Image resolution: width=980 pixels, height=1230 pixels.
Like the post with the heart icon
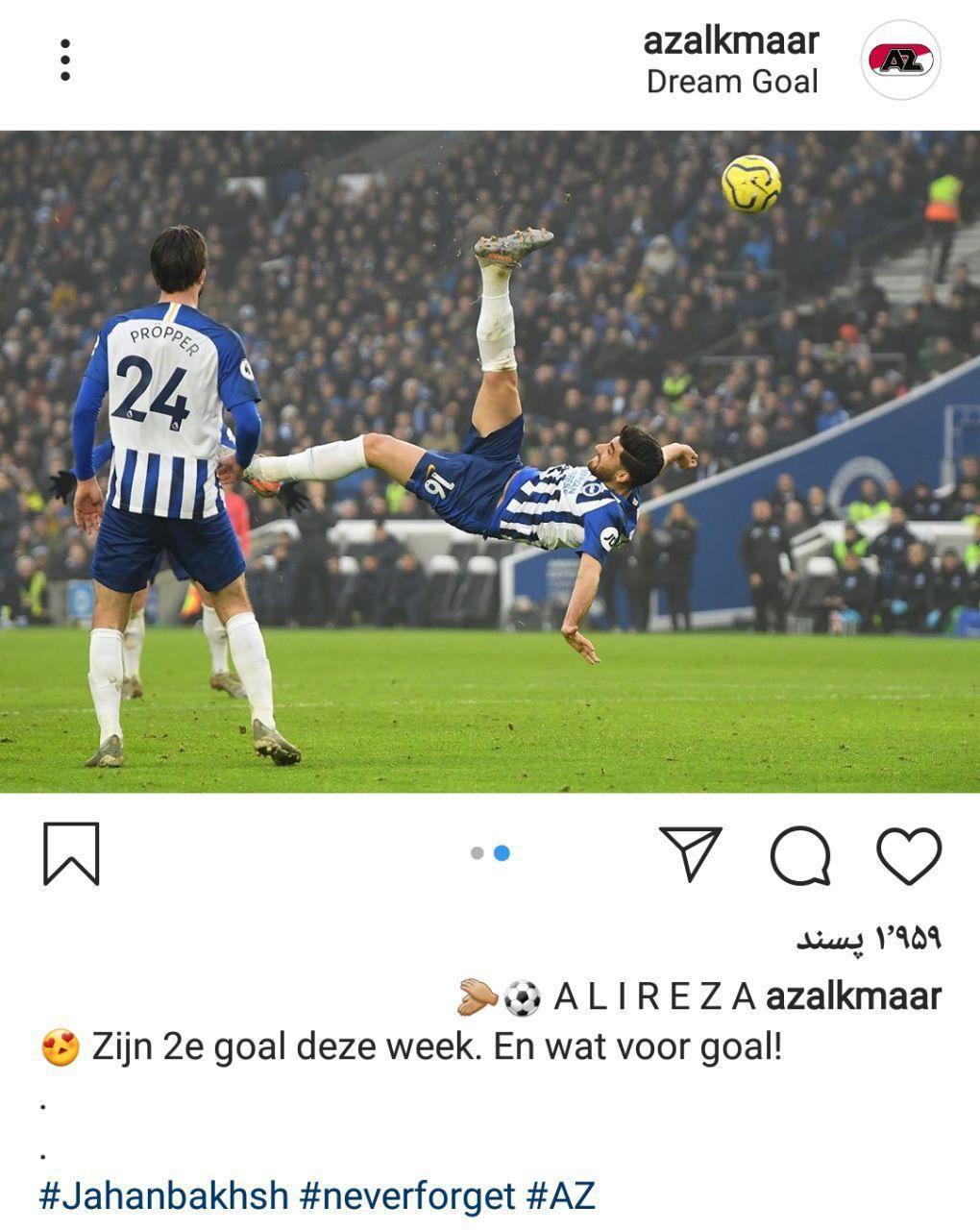[x=909, y=853]
